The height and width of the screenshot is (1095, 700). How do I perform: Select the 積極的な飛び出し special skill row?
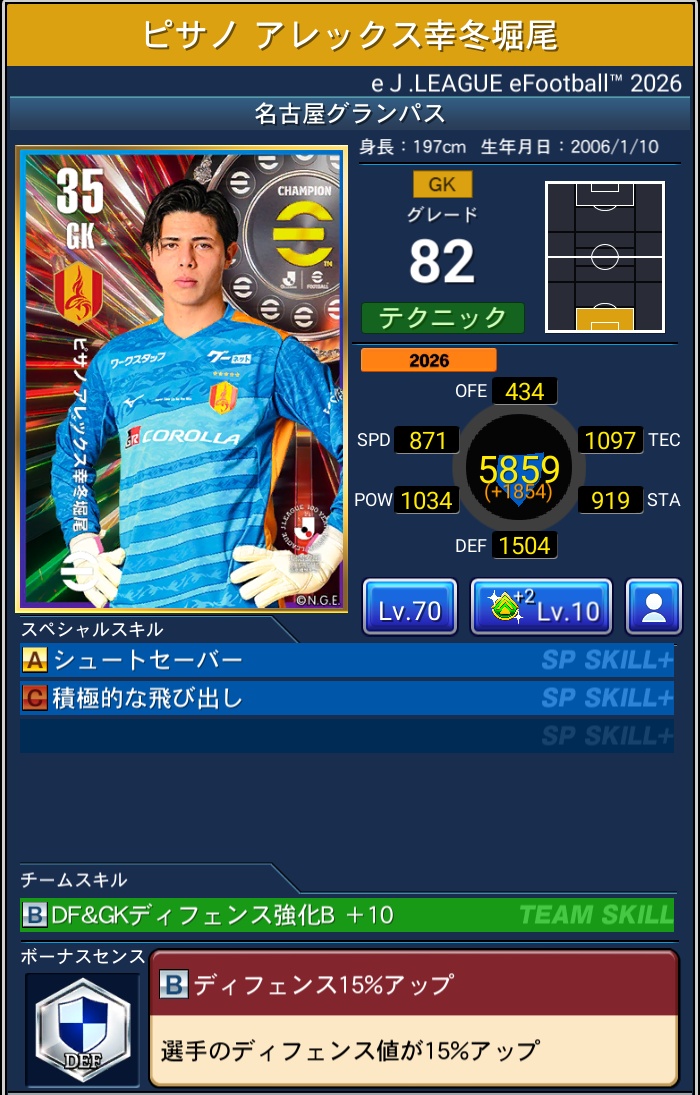click(346, 697)
